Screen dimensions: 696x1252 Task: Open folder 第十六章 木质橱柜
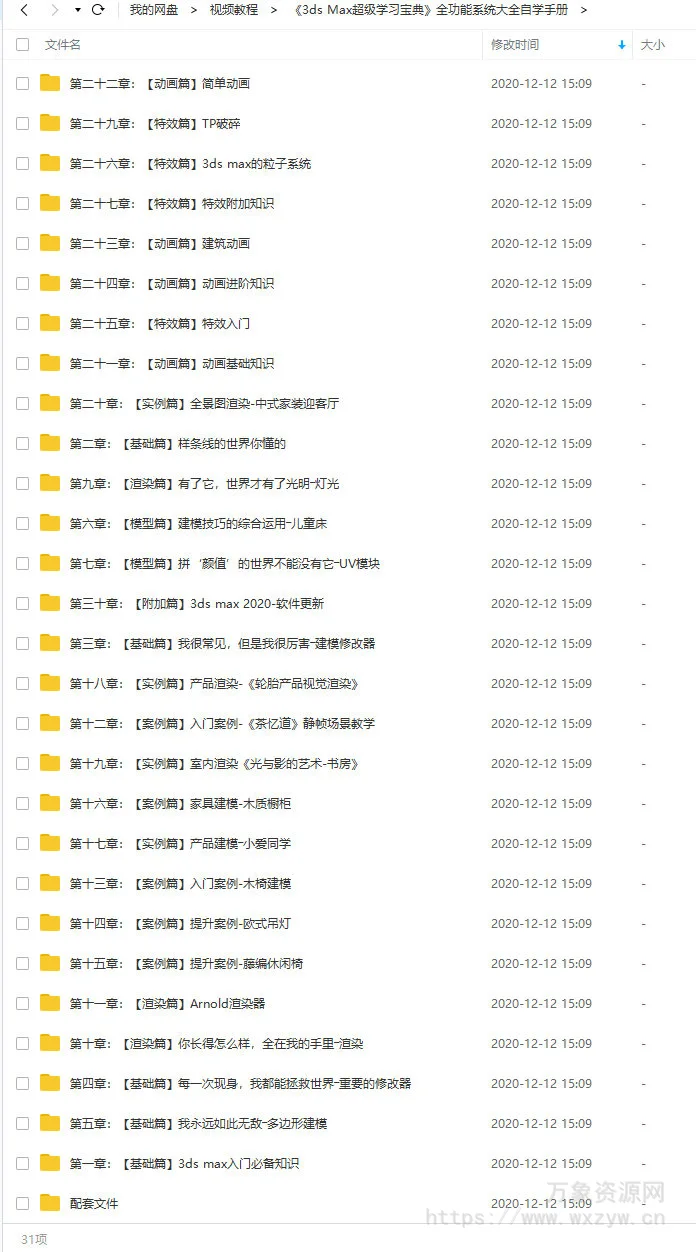[x=180, y=804]
